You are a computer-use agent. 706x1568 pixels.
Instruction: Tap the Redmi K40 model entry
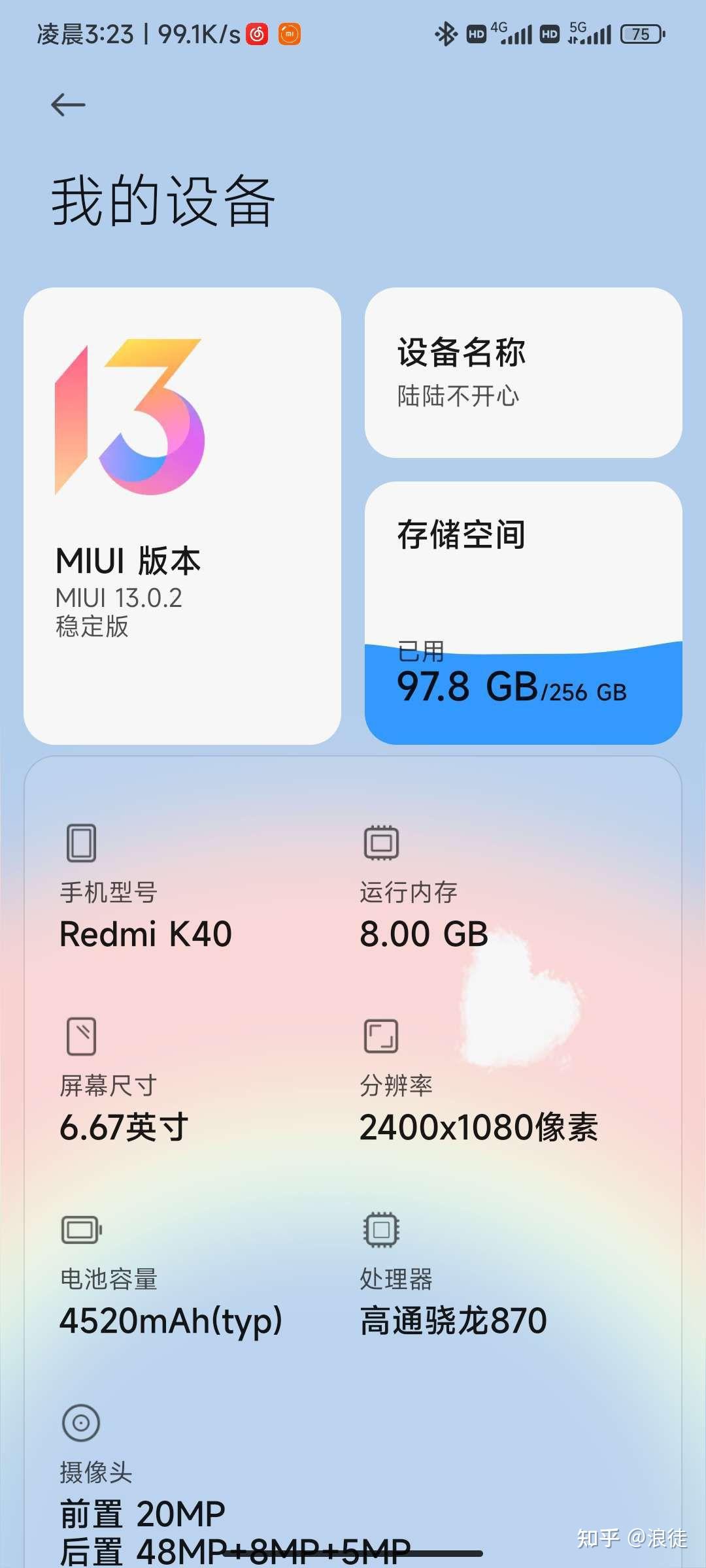(x=145, y=934)
